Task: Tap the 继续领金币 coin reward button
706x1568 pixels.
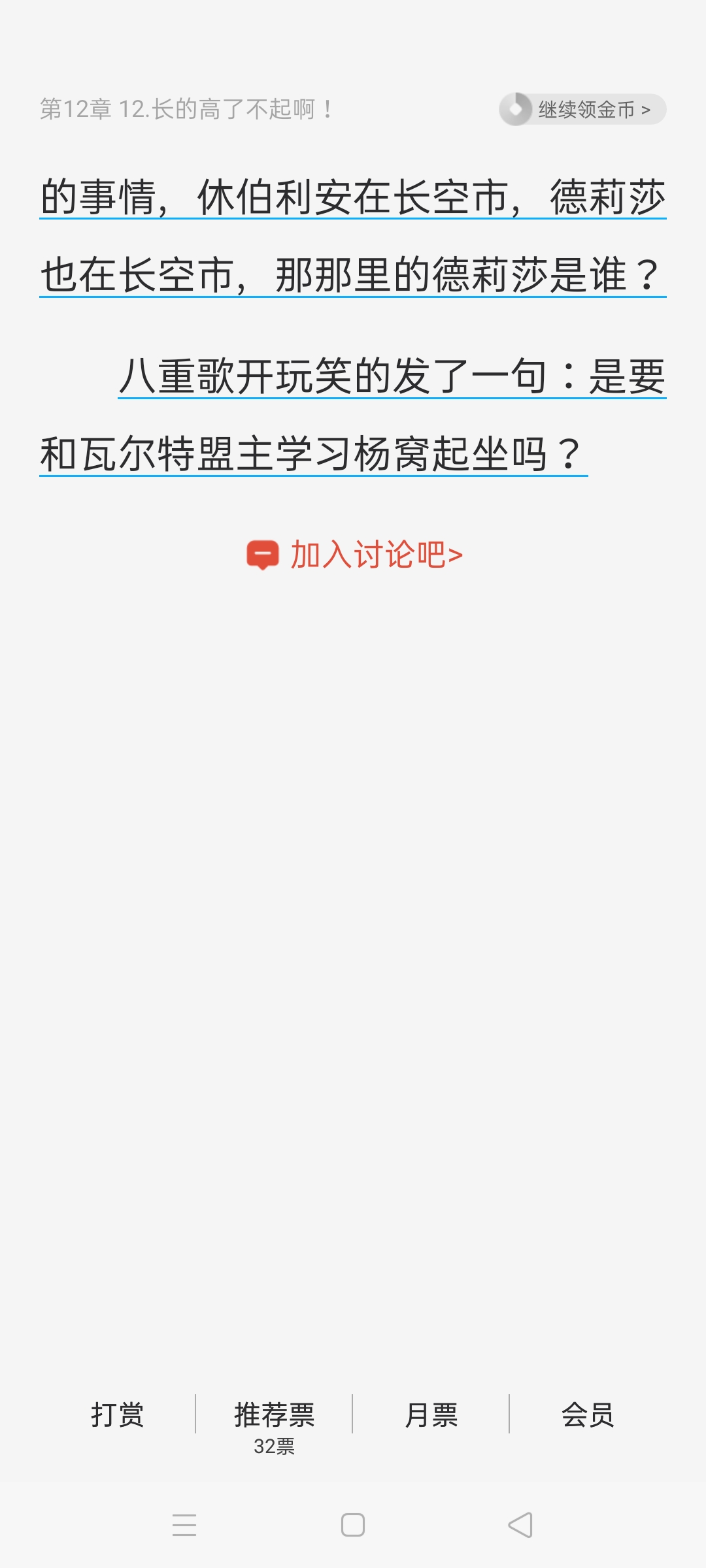Action: pyautogui.click(x=582, y=109)
